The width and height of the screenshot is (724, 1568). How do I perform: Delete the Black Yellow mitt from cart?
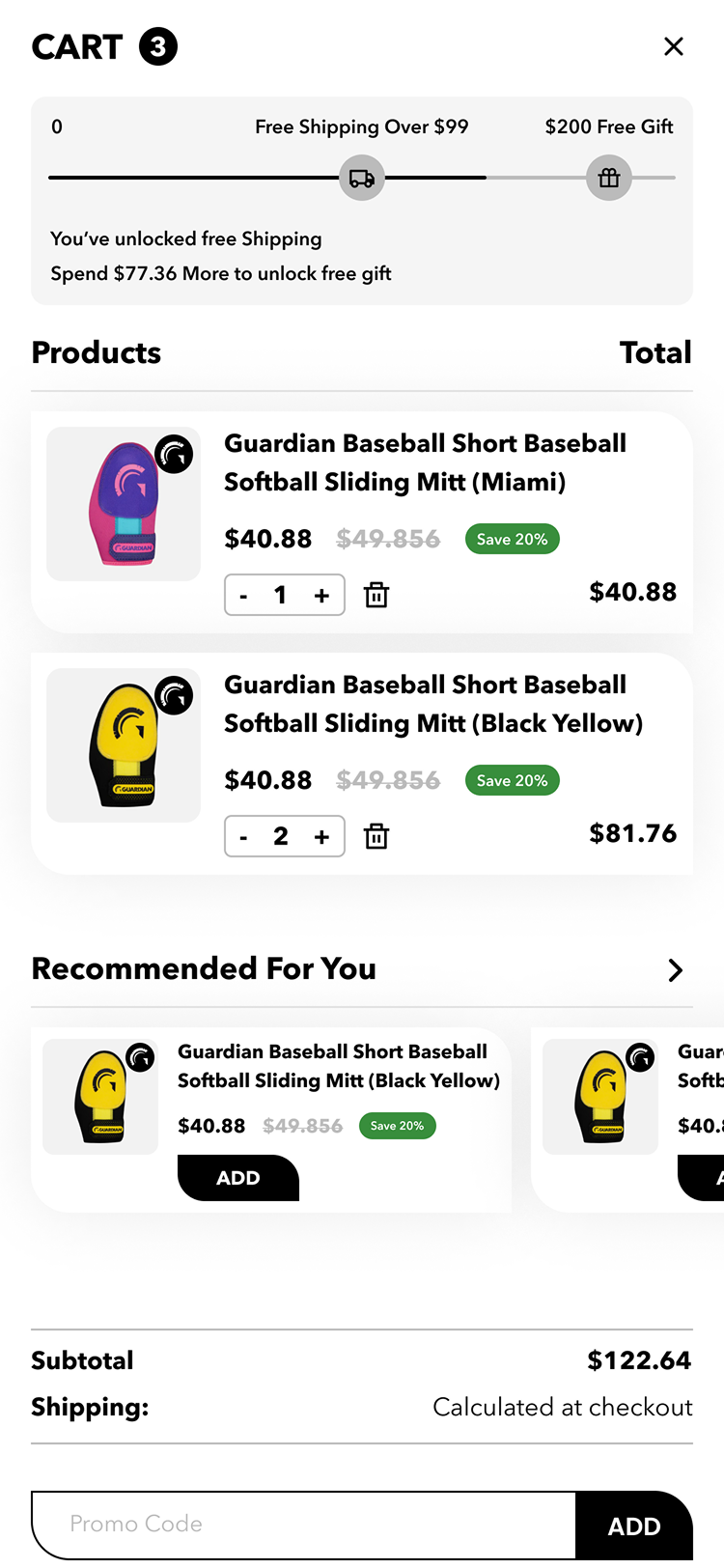tap(376, 837)
